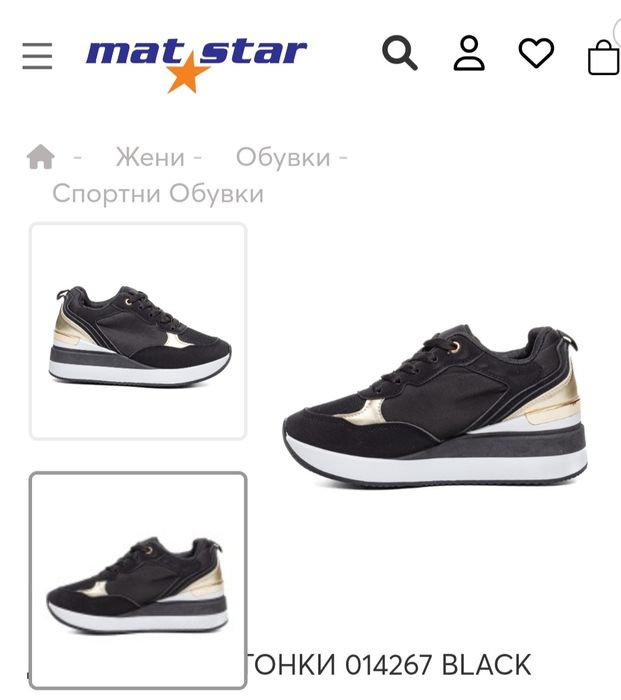Open the search magnifier
621x700 pixels.
tap(399, 53)
